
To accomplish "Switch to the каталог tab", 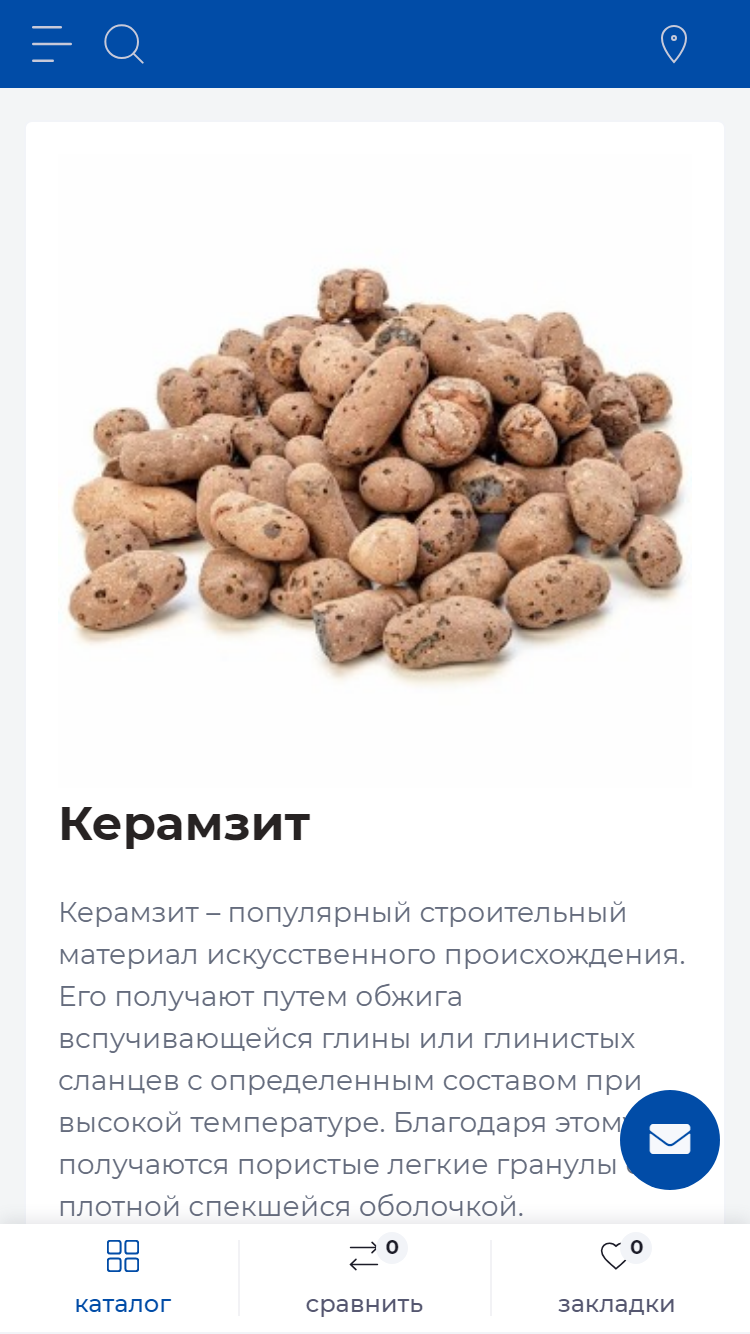I will (123, 1278).
